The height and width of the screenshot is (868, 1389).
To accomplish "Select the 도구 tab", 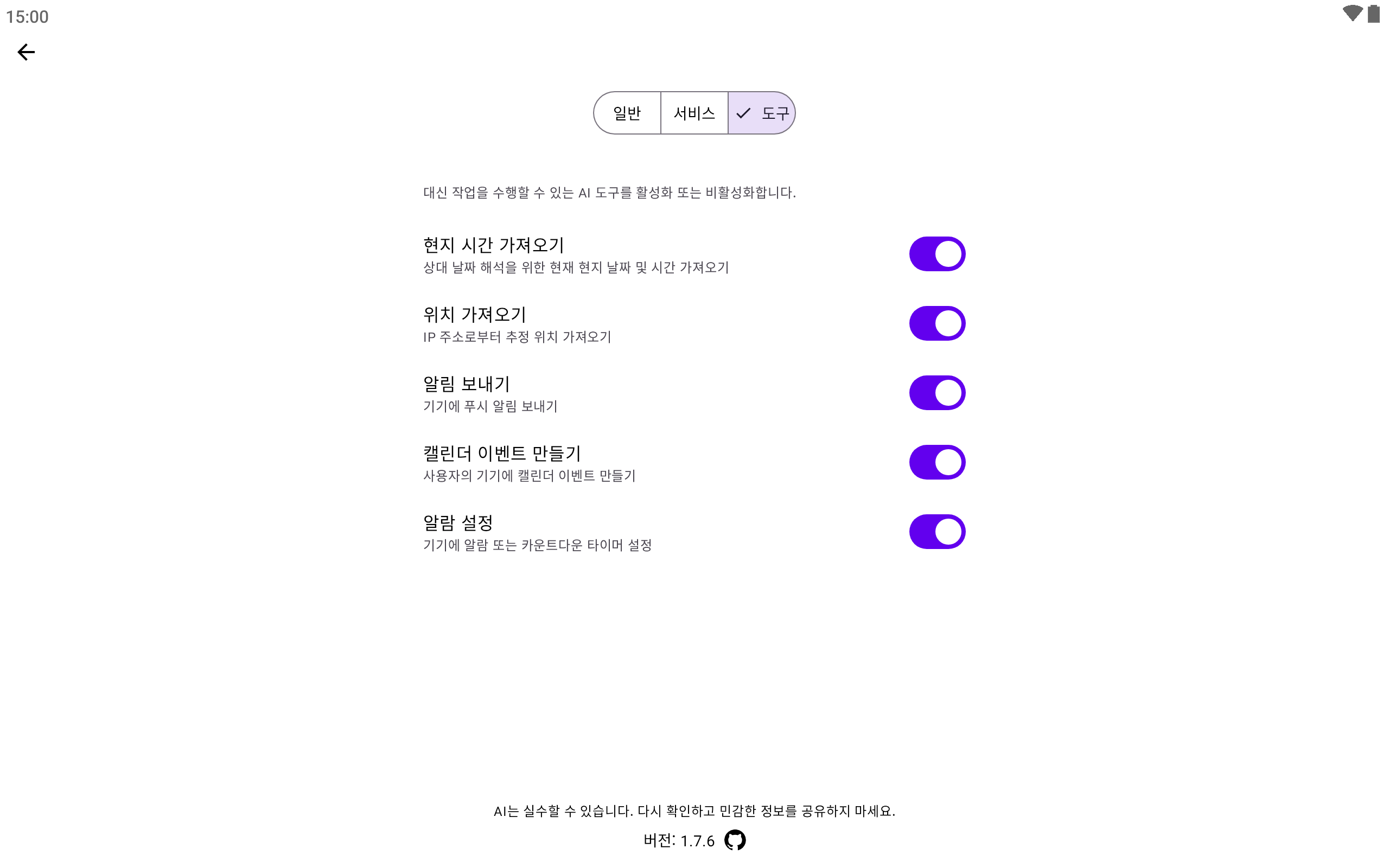I will (x=762, y=113).
